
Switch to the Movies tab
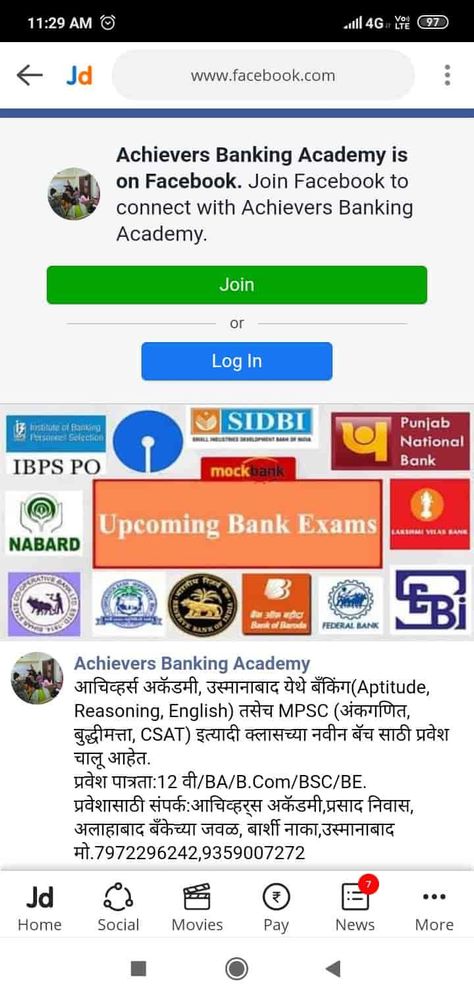tap(197, 907)
